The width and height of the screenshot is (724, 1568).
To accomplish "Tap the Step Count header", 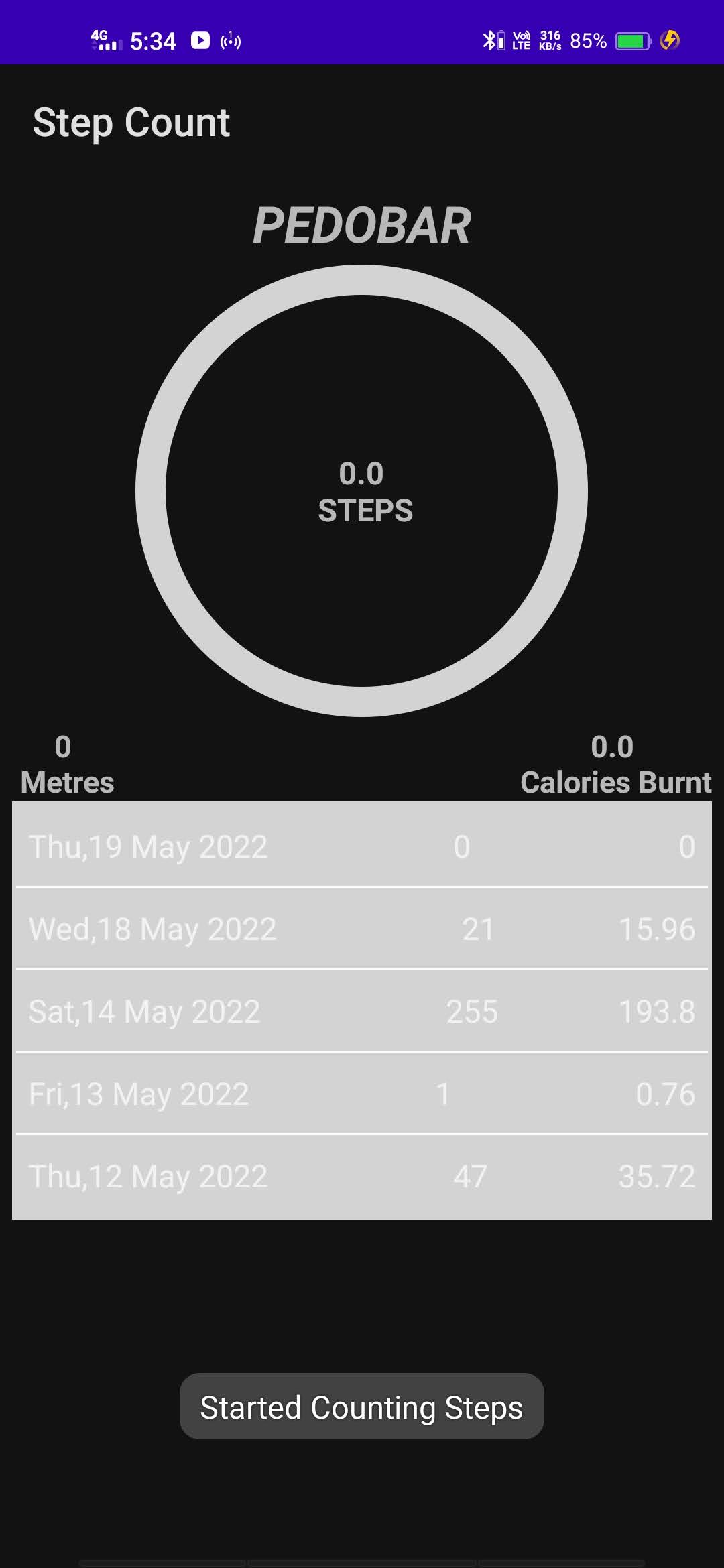I will [x=131, y=122].
